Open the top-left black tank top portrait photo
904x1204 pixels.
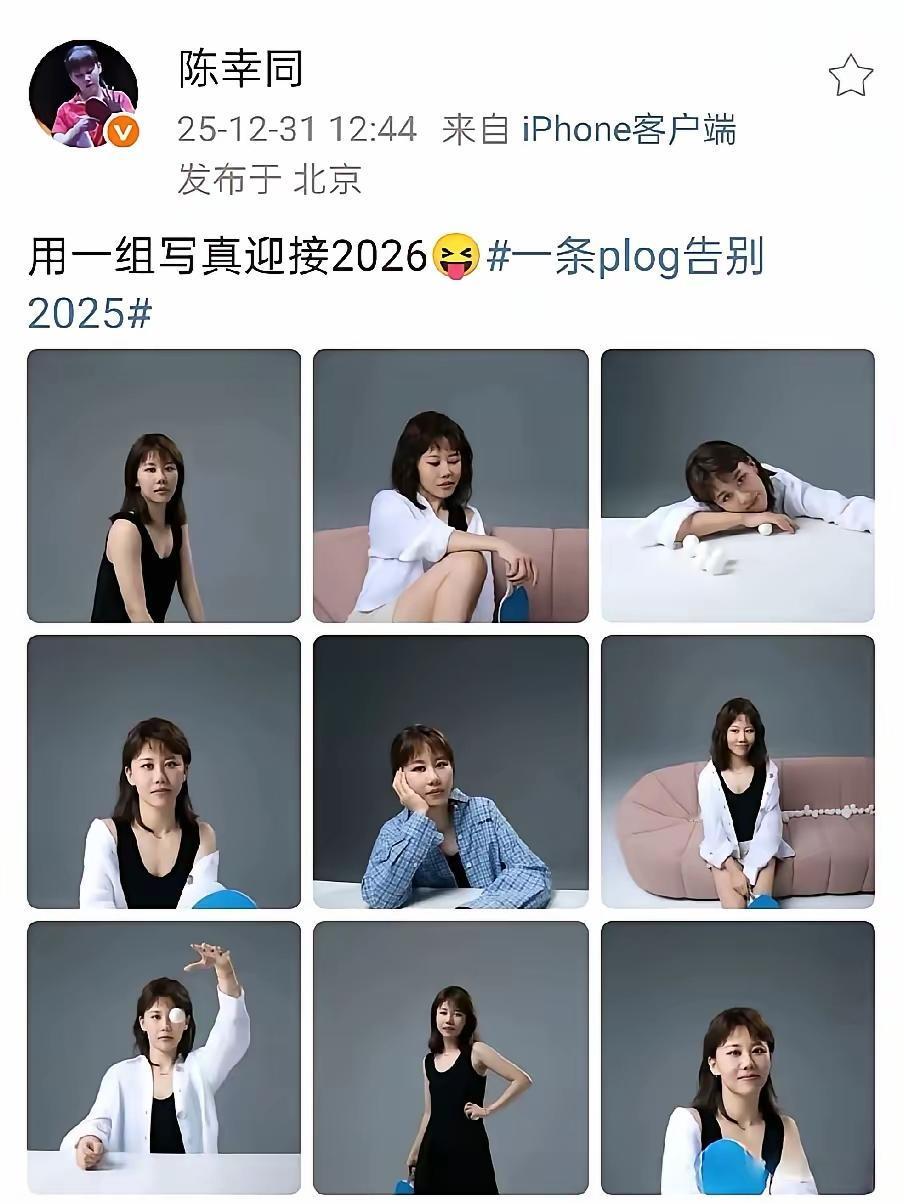162,486
